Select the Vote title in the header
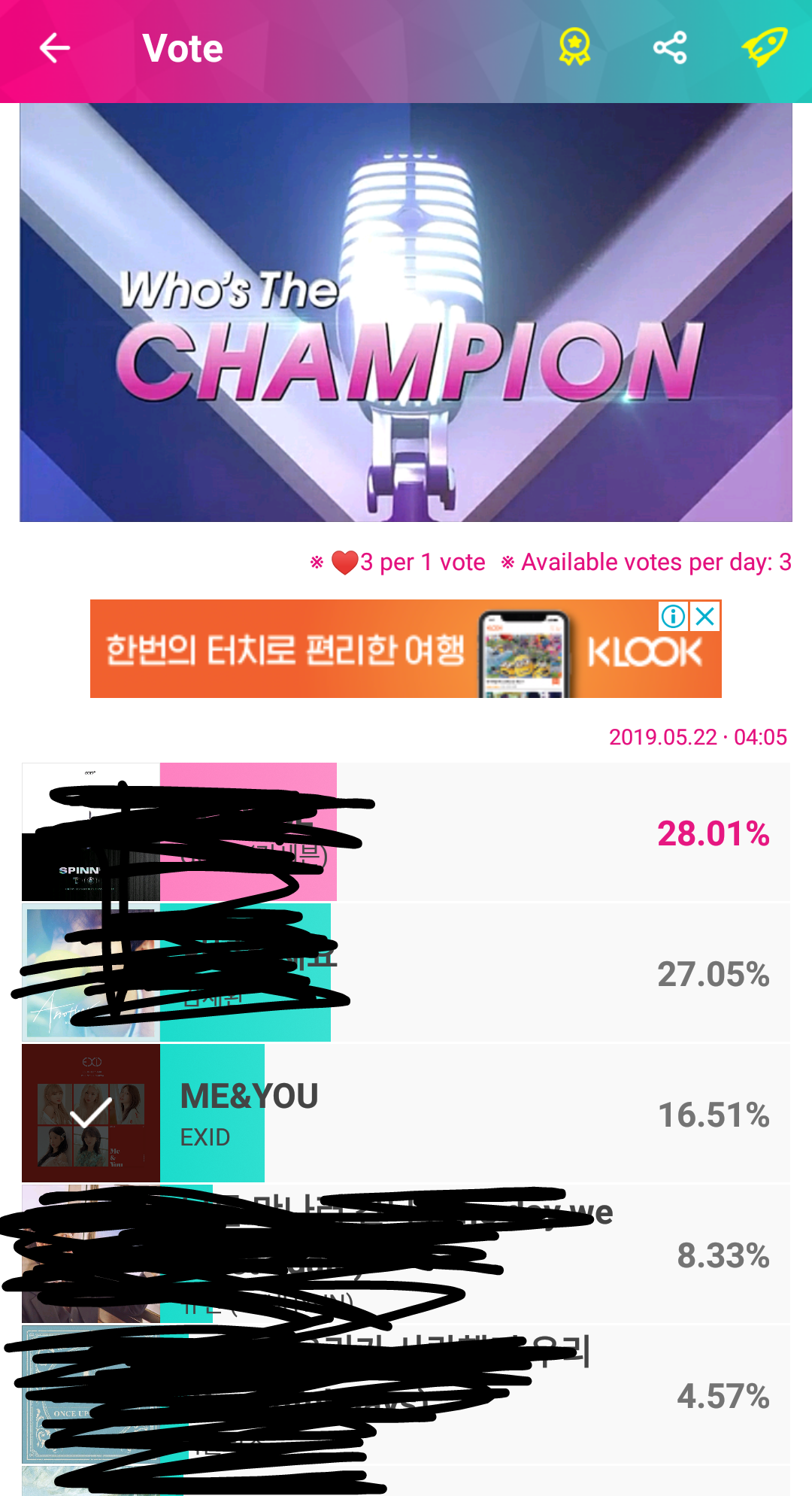The image size is (812, 1496). [183, 48]
